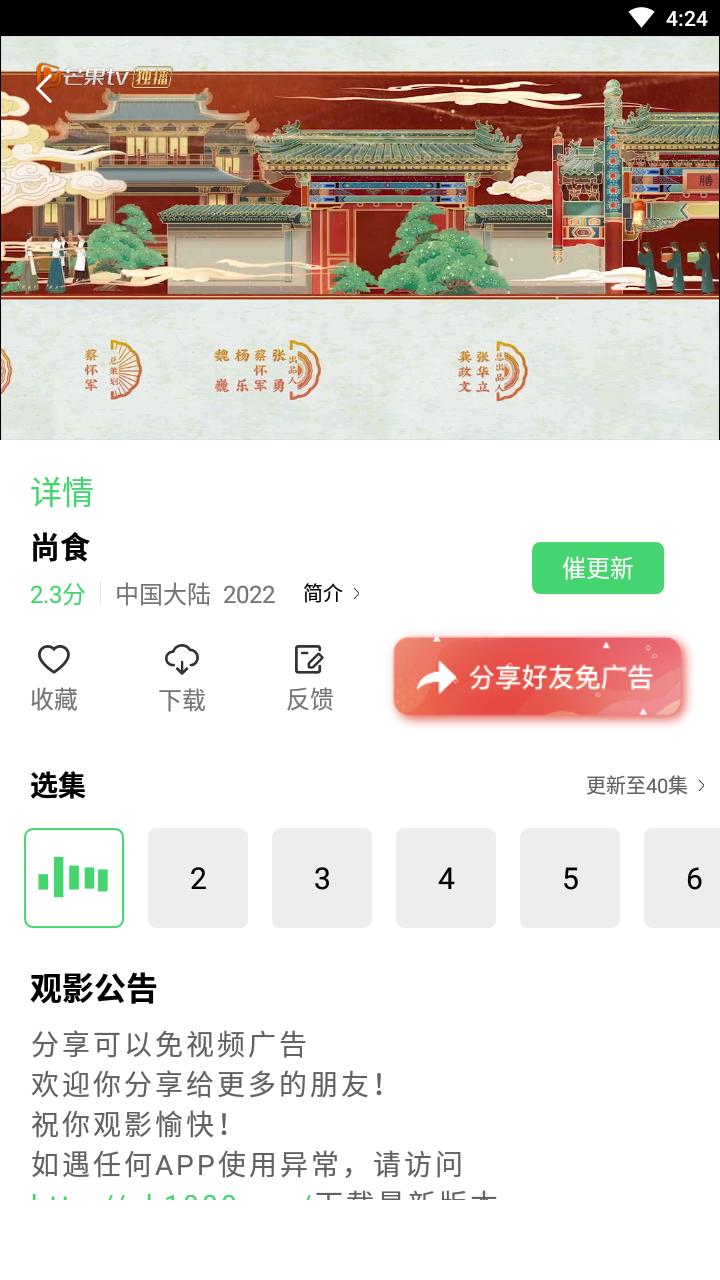Expand the 更新至40集 episode list
This screenshot has width=720, height=1280.
646,786
